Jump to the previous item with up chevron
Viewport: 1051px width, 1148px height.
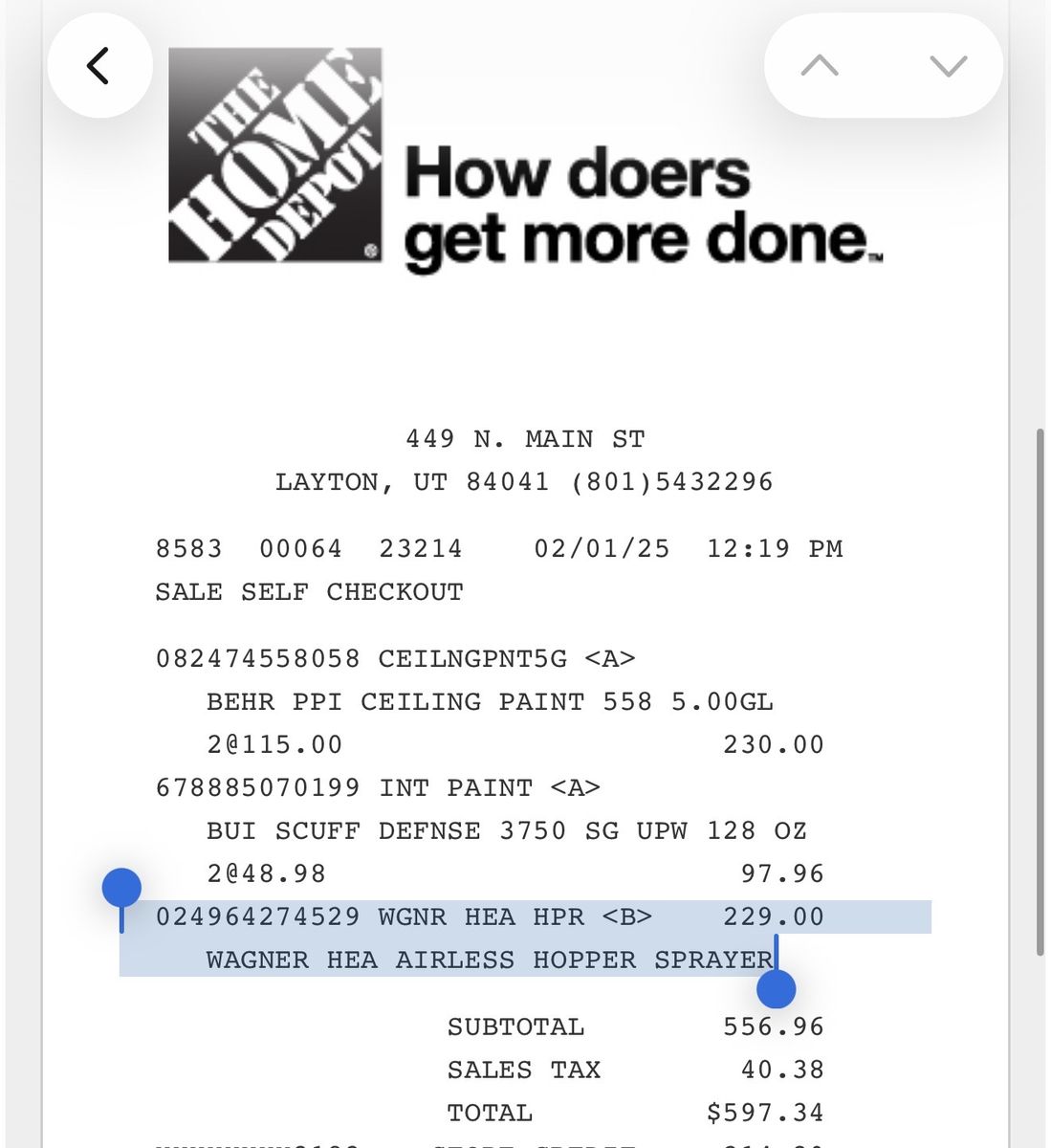coord(820,65)
